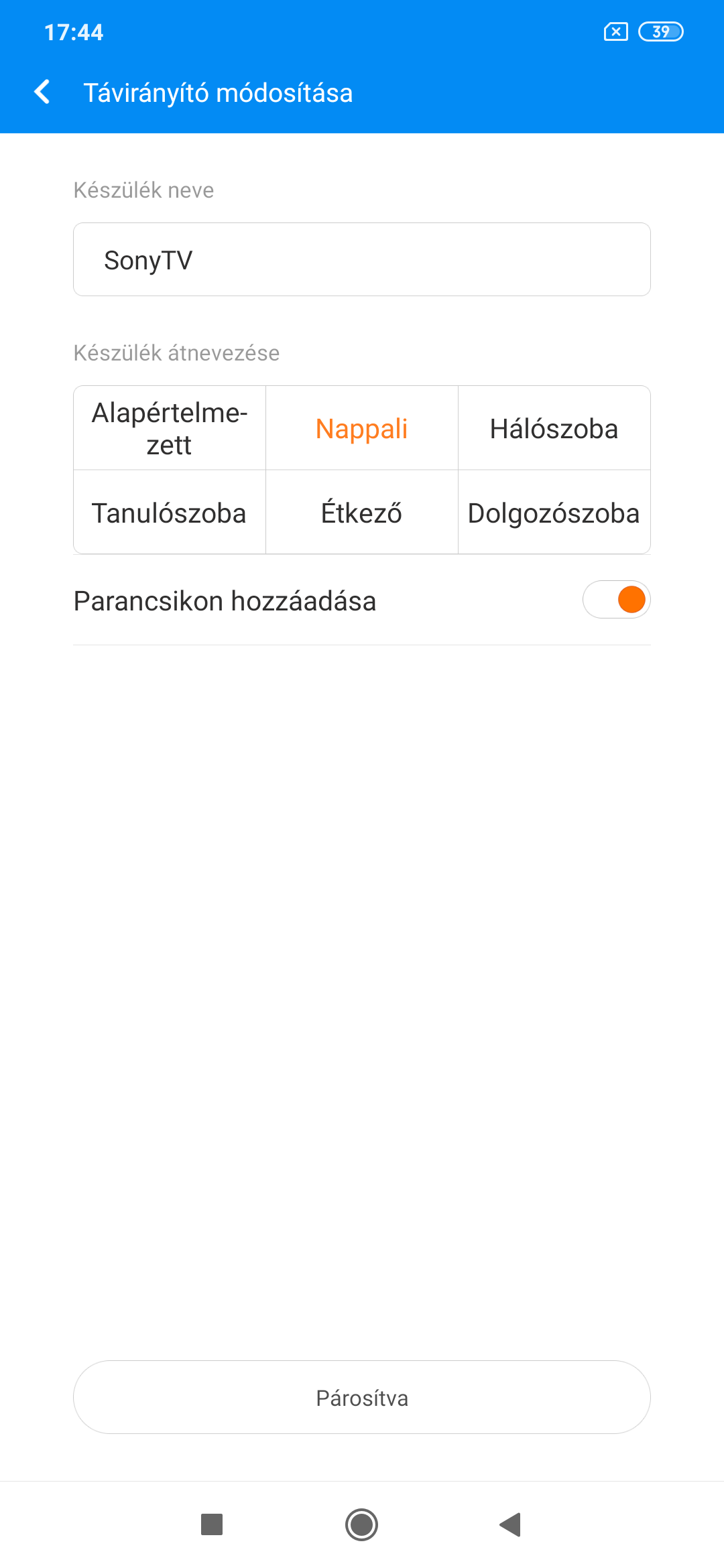The width and height of the screenshot is (724, 1568).
Task: Toggle Parancsikon hozzáadása switch
Action: pos(616,600)
